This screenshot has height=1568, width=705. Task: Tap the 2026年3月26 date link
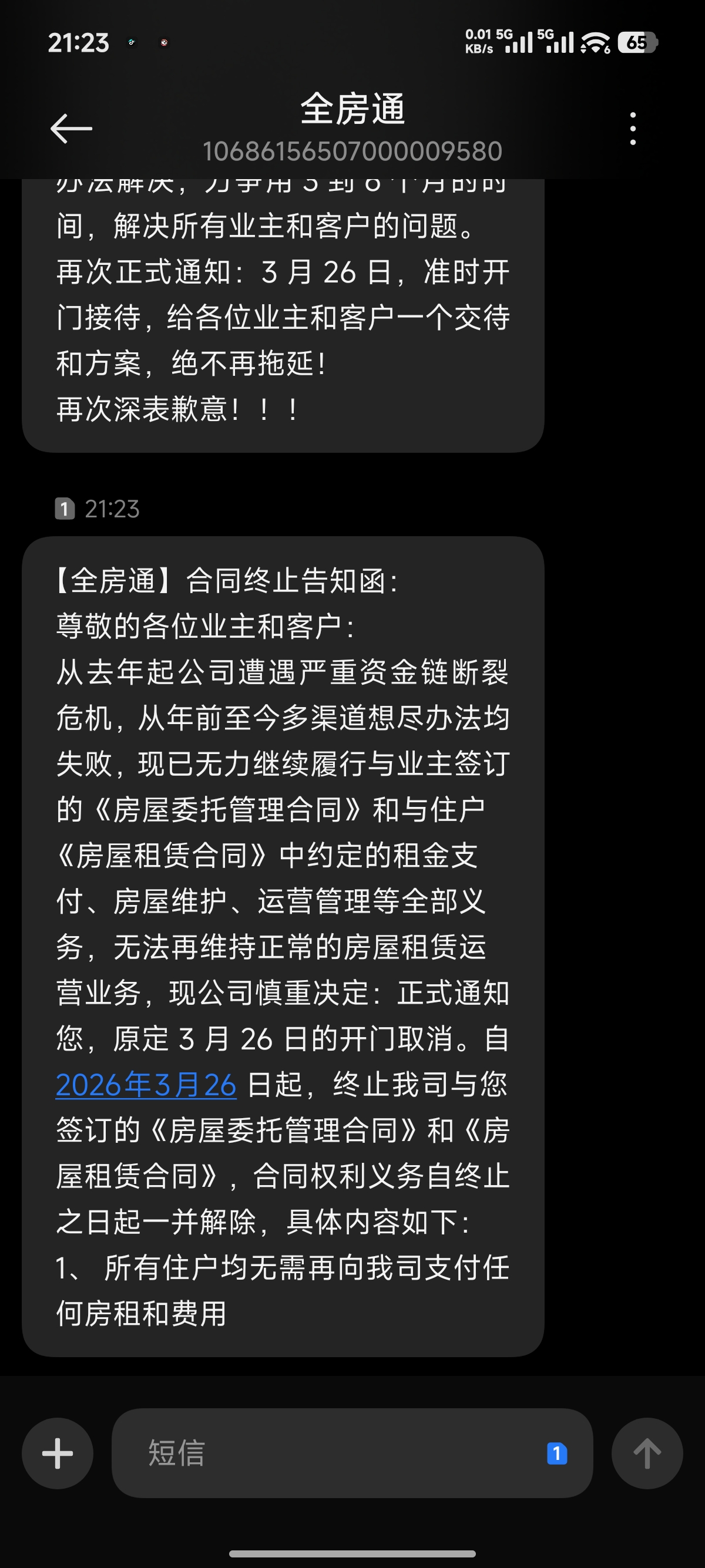[146, 1085]
